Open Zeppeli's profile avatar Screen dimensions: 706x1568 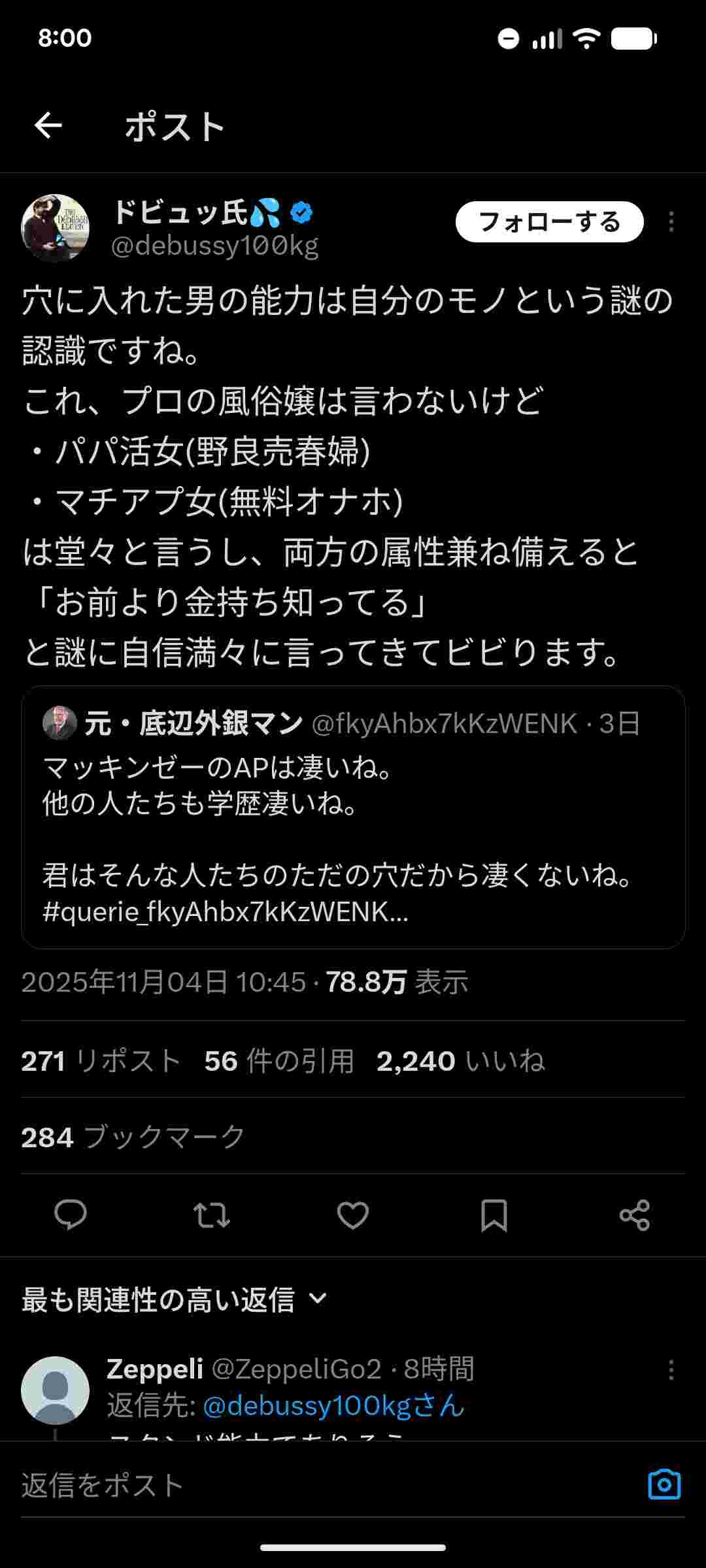click(55, 1390)
